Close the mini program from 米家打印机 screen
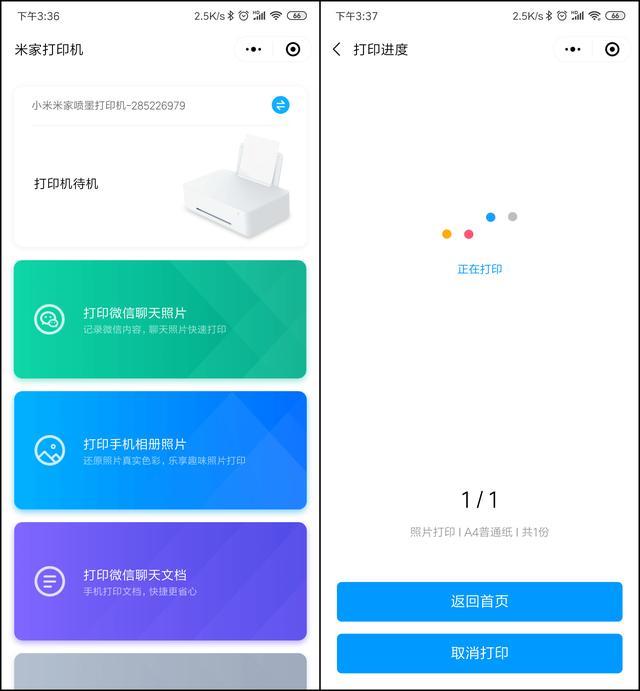The image size is (640, 691). click(x=293, y=49)
